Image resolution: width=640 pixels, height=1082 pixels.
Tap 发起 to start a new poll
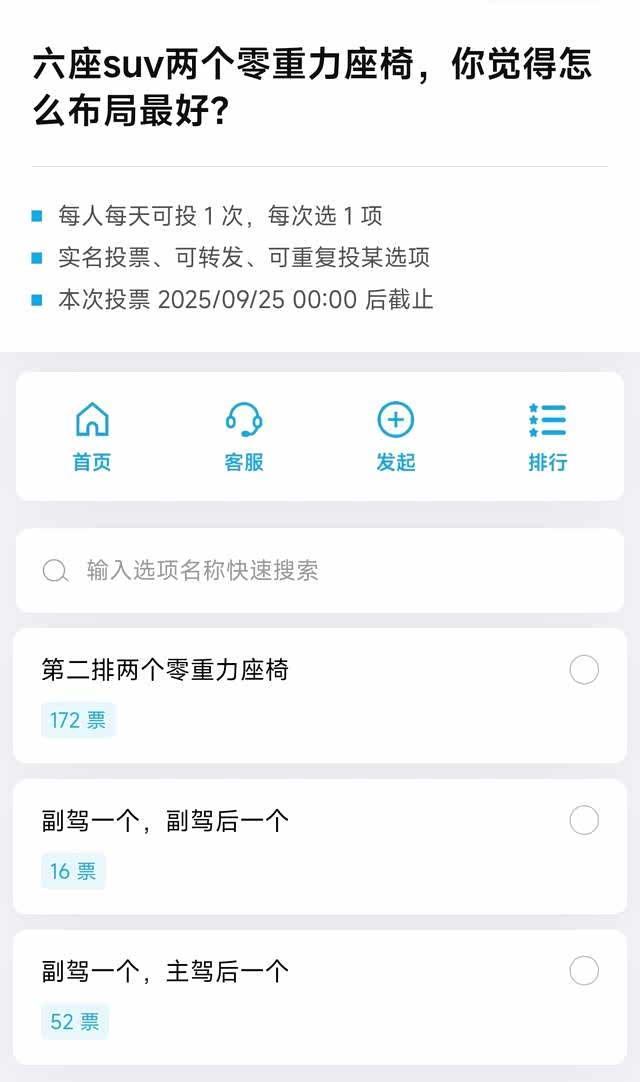click(396, 437)
